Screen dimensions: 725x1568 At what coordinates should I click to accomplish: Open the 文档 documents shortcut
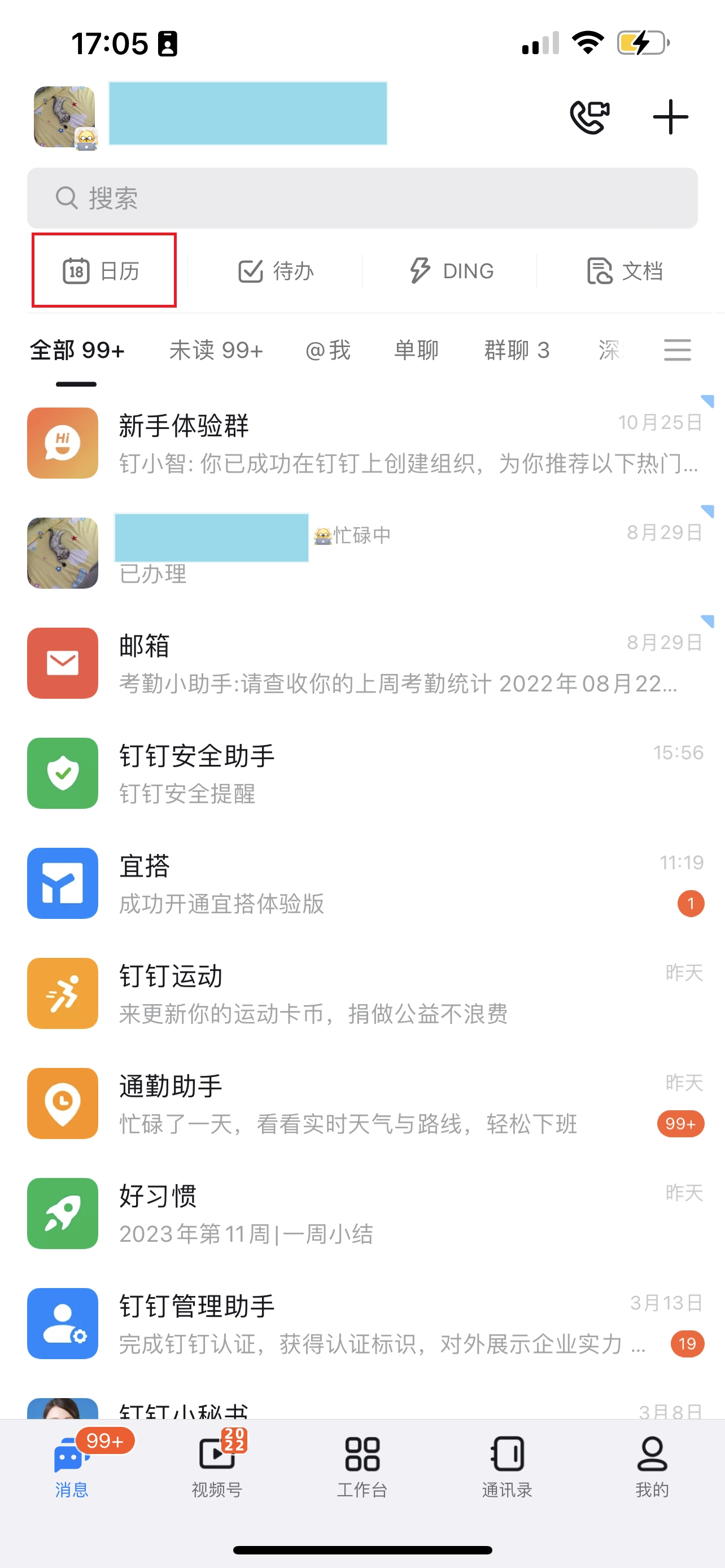tap(624, 271)
